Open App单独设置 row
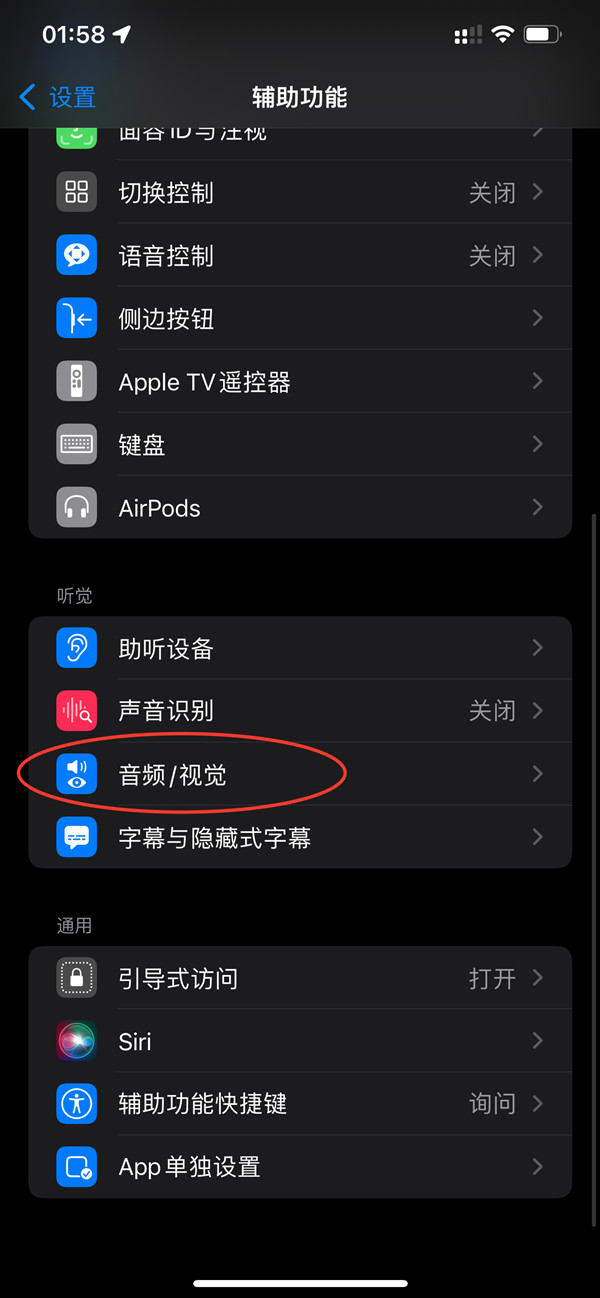This screenshot has width=600, height=1298. [300, 1166]
